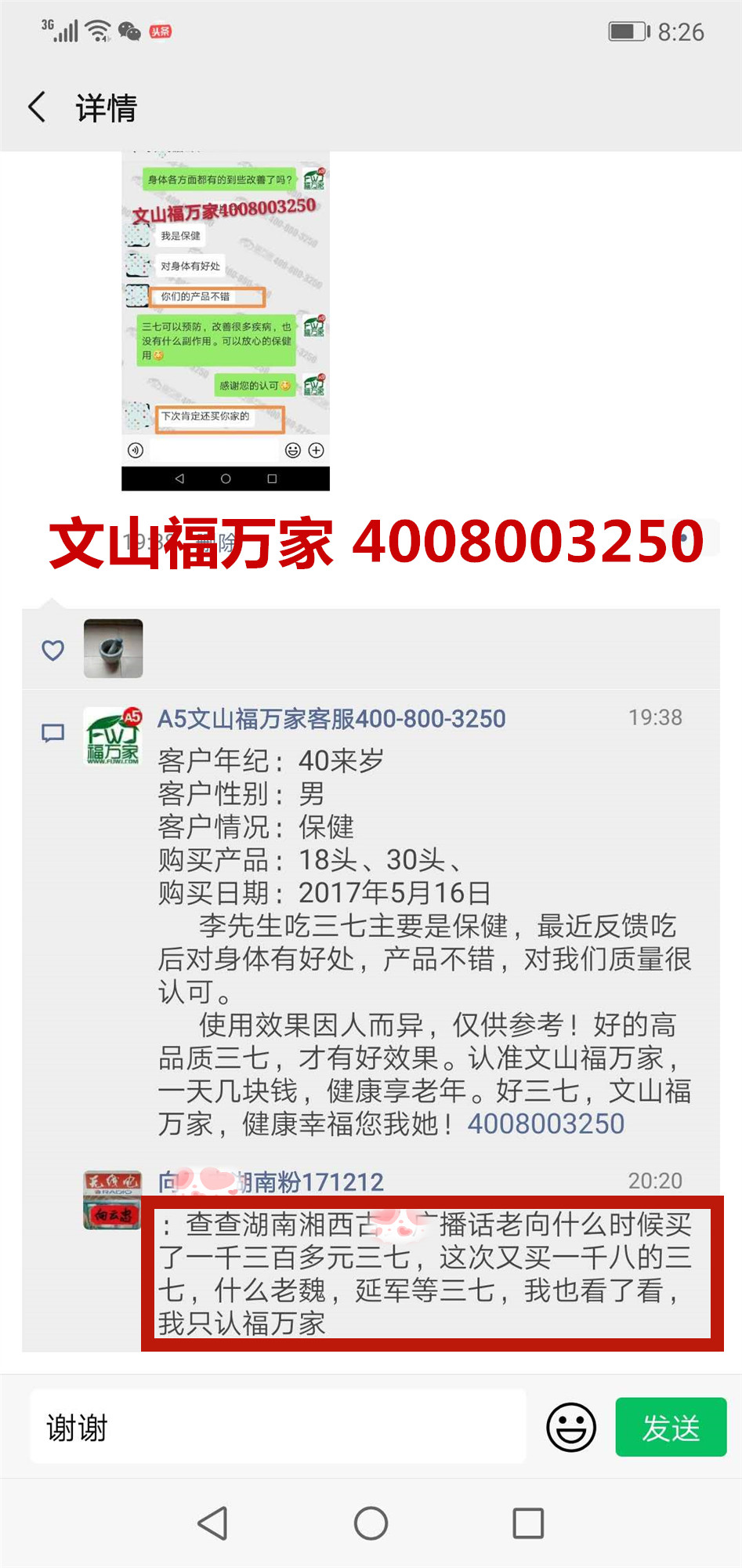Tap the phone number 4008003250 link

click(x=546, y=1124)
